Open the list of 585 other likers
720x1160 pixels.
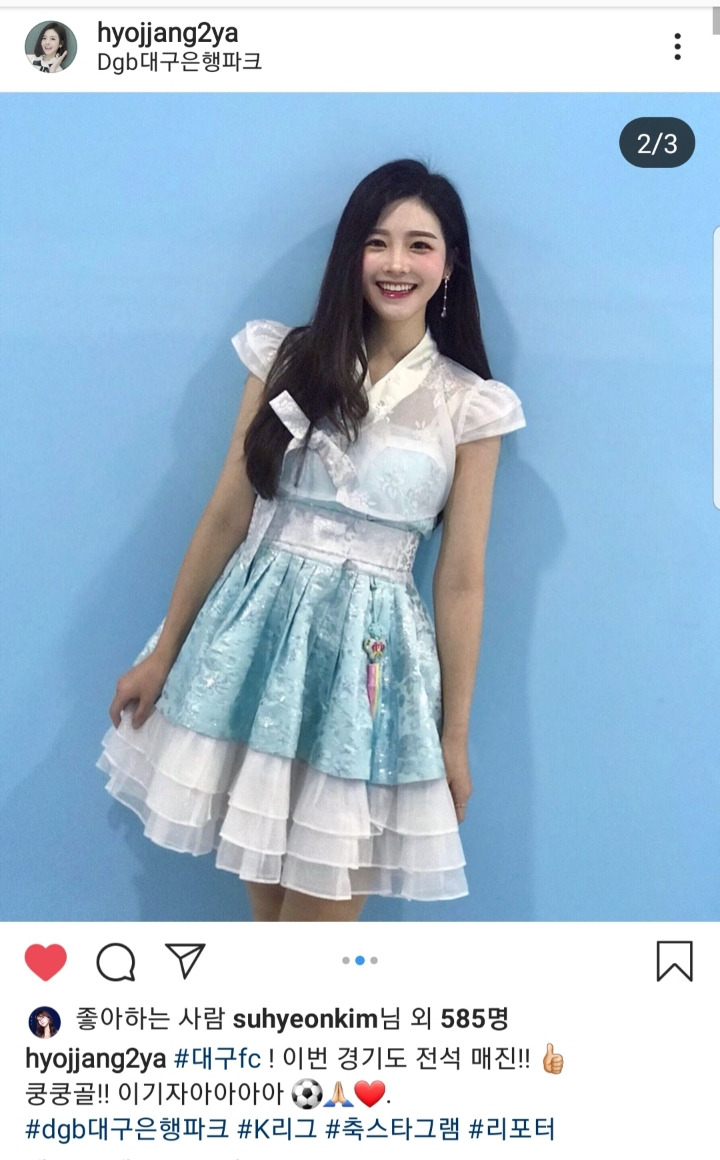(x=474, y=1019)
